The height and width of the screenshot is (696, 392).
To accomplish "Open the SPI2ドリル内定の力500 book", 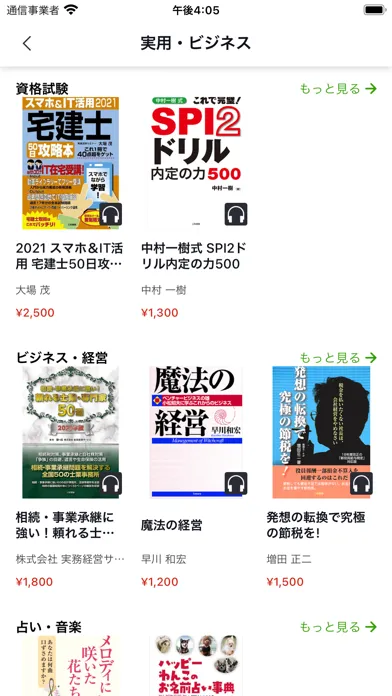I will [196, 163].
